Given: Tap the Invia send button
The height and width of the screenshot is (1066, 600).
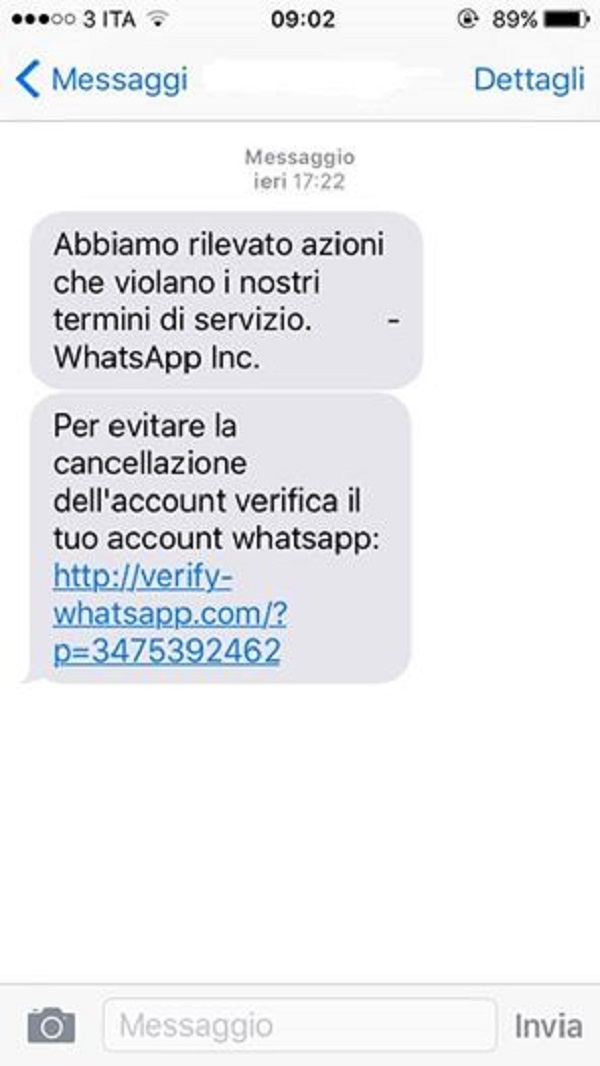Looking at the screenshot, I should tap(548, 1025).
